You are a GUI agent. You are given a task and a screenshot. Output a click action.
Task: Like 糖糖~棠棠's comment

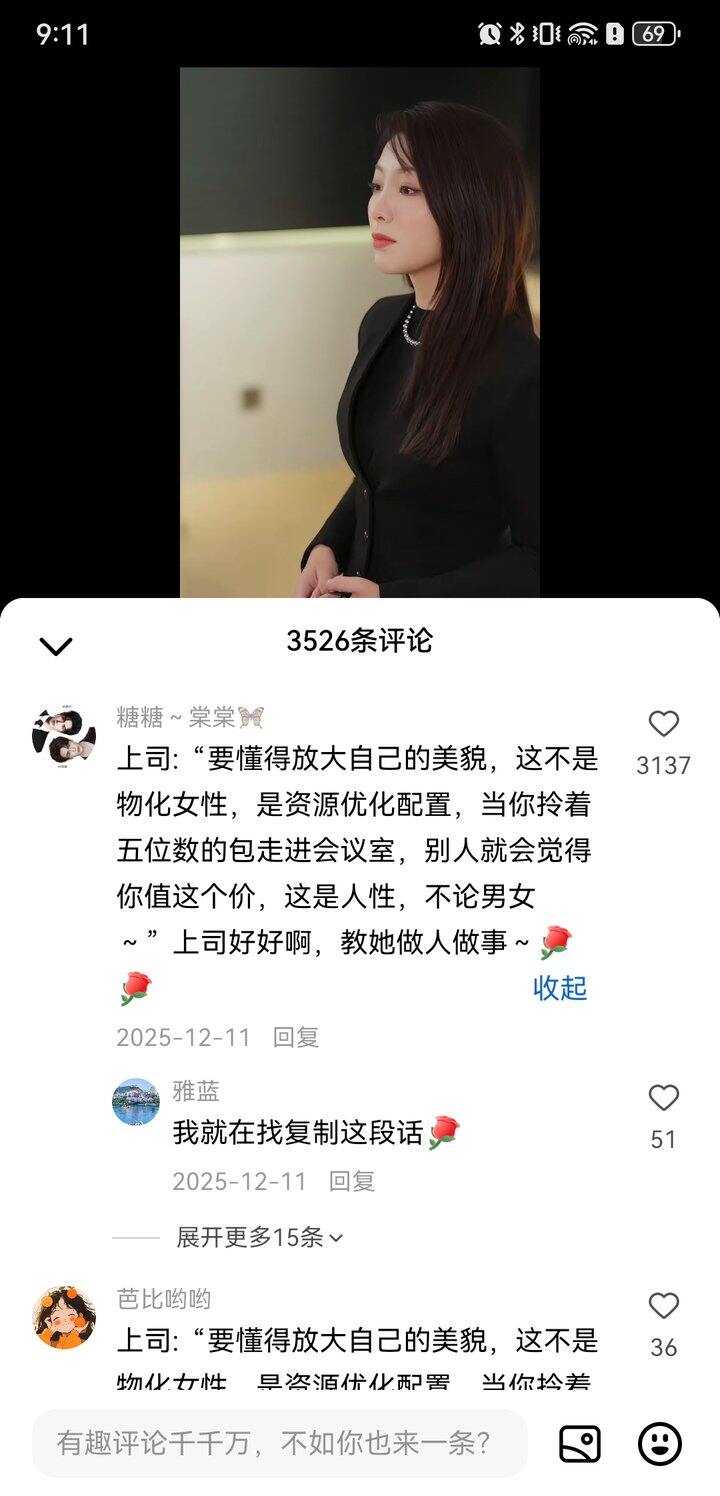[x=663, y=725]
